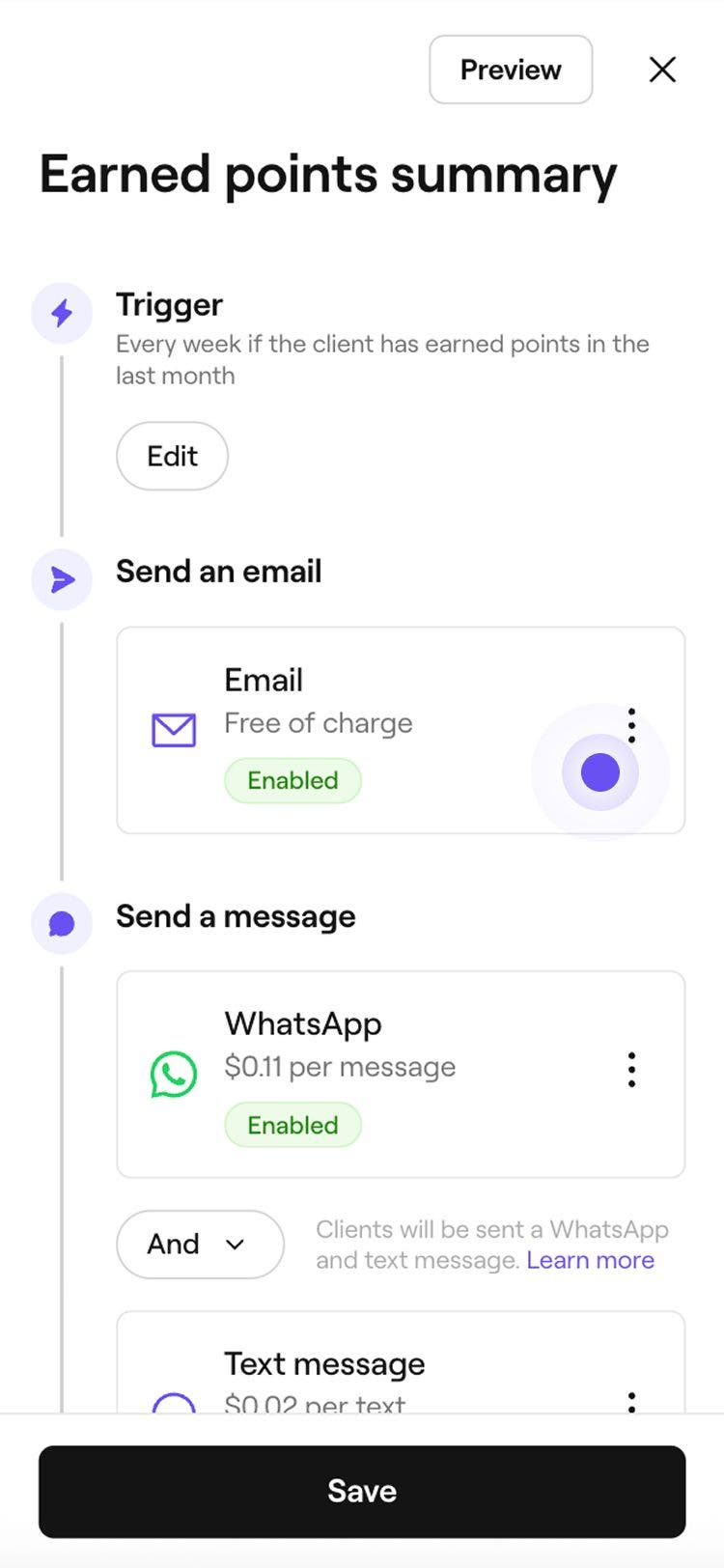Expand the And condition dropdown
Image resolution: width=724 pixels, height=1568 pixels.
pos(200,1245)
